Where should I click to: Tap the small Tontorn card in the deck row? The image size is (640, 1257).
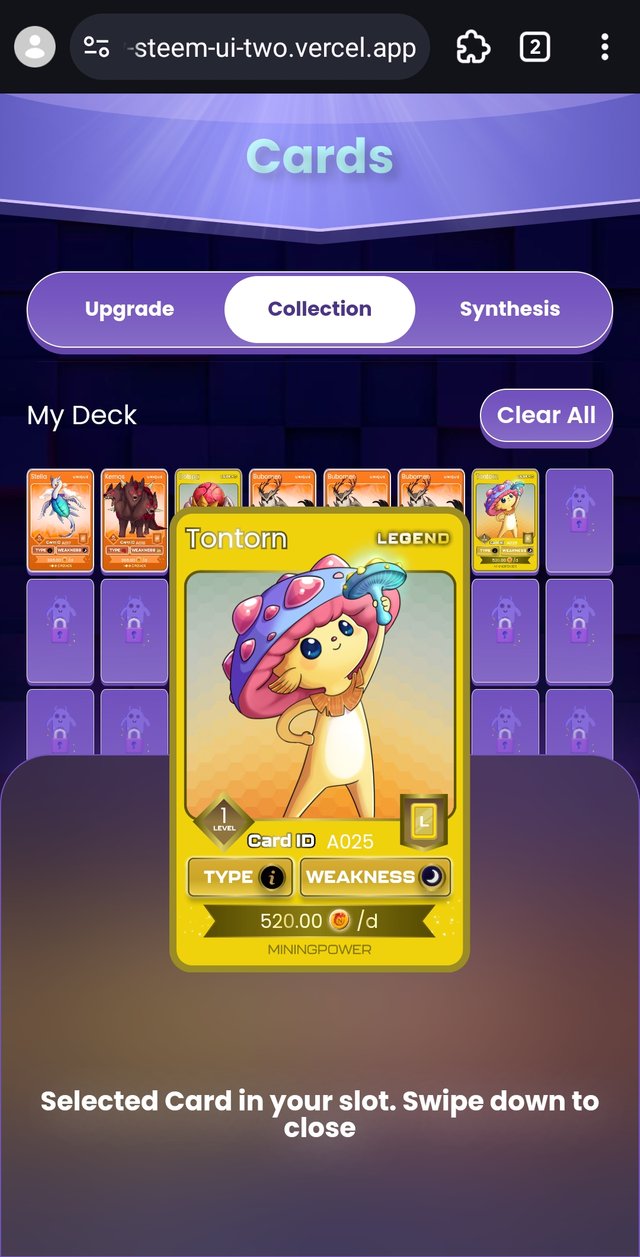[x=505, y=519]
